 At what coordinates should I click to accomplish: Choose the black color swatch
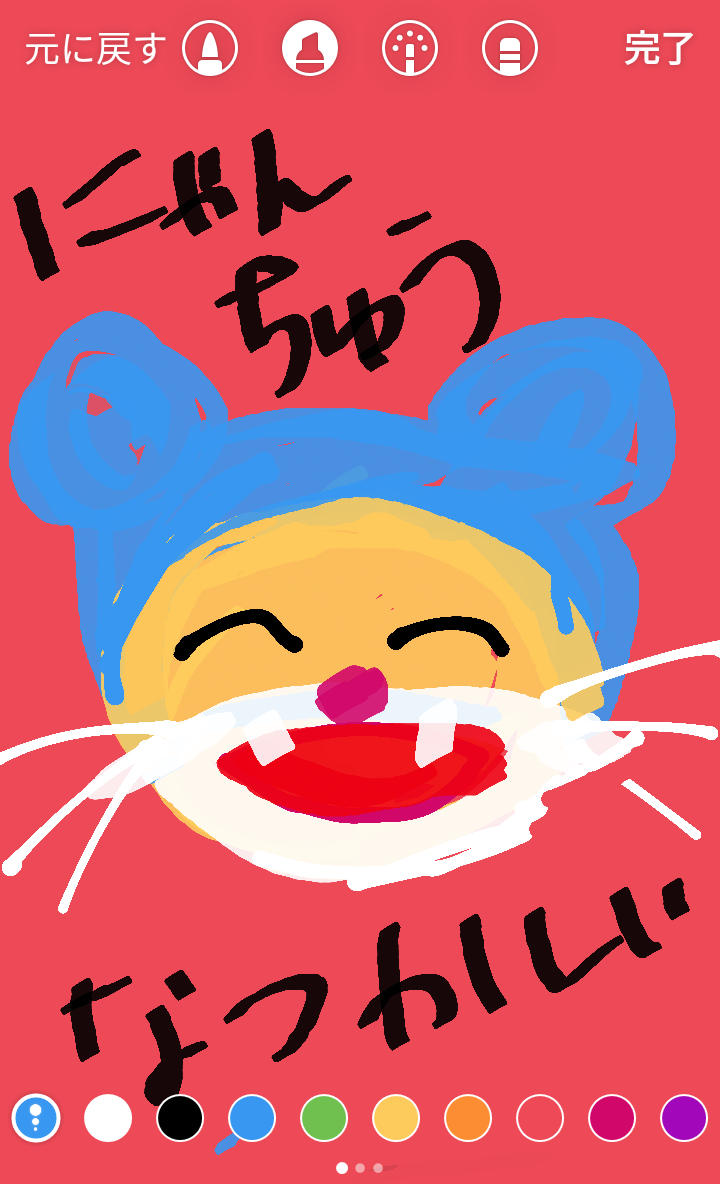point(180,1118)
